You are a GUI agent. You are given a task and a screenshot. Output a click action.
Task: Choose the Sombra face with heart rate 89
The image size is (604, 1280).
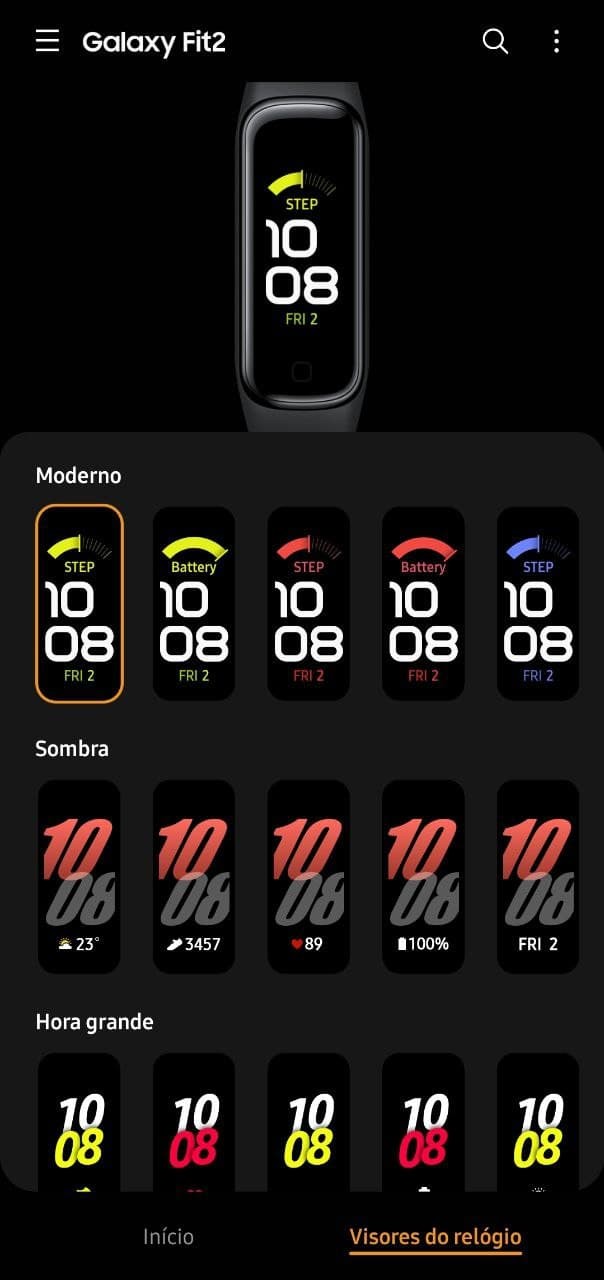coord(309,876)
